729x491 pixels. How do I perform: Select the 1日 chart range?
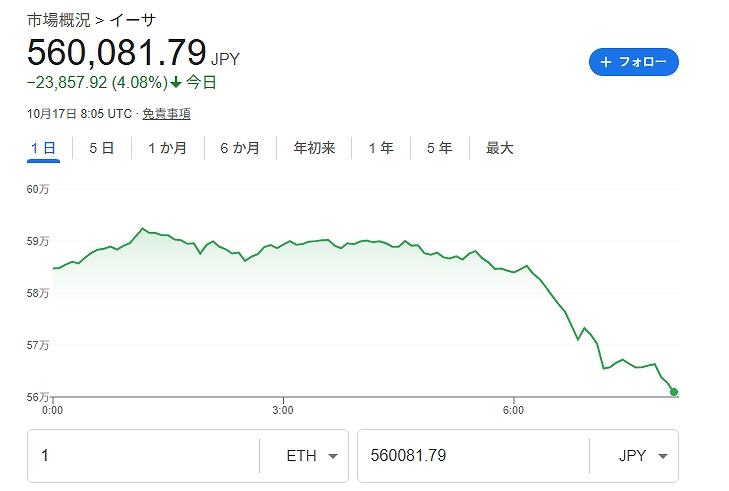point(43,148)
